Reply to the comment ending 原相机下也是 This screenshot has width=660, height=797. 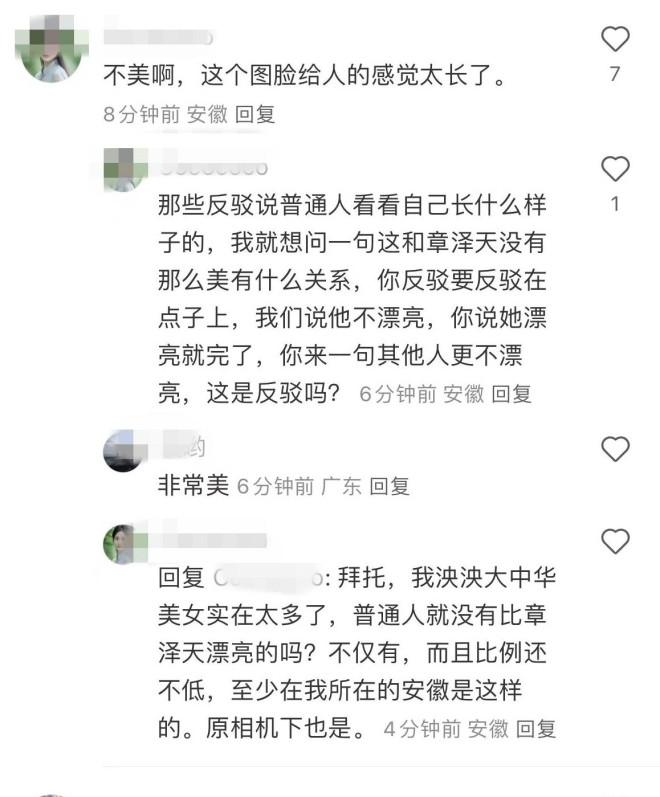pyautogui.click(x=537, y=727)
